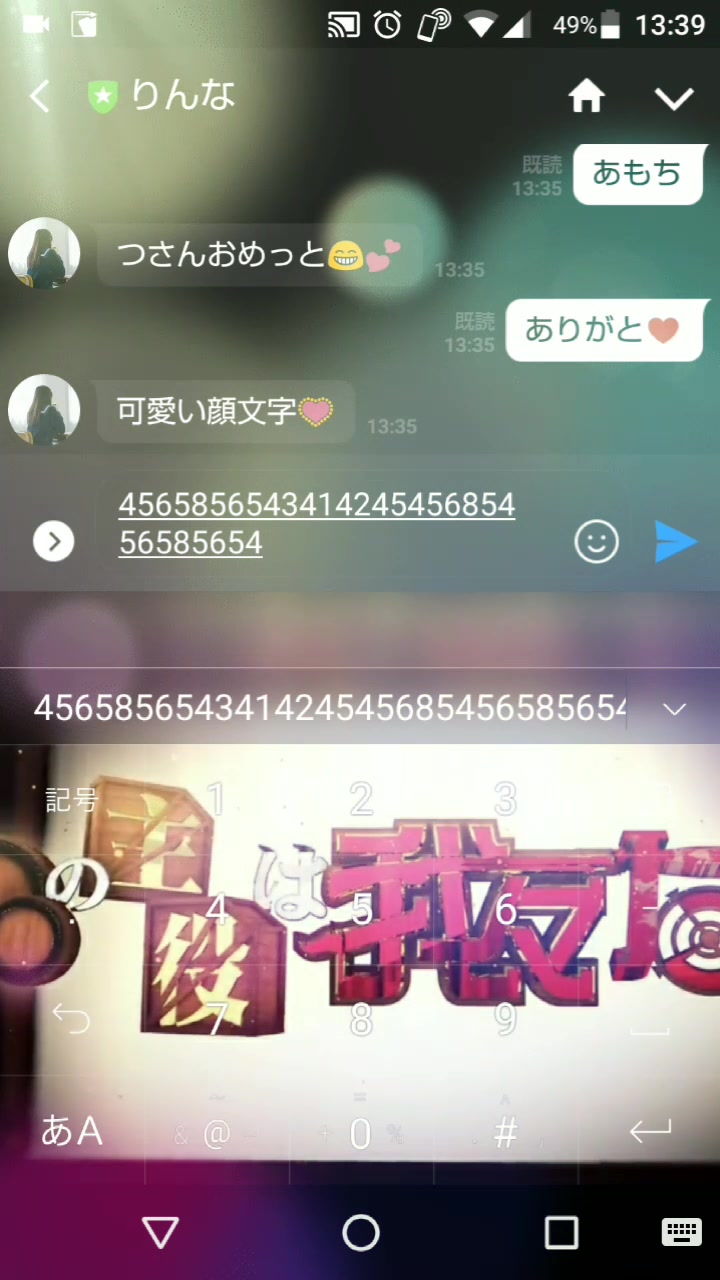Send the typed message
The height and width of the screenshot is (1280, 720).
coord(676,541)
